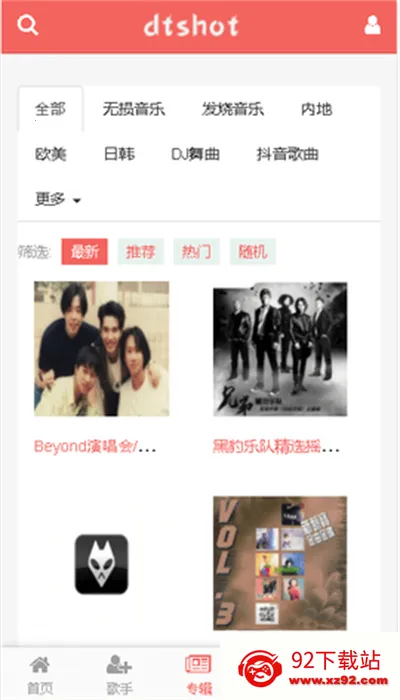Choose the 内地 category
This screenshot has width=400, height=700.
click(317, 109)
